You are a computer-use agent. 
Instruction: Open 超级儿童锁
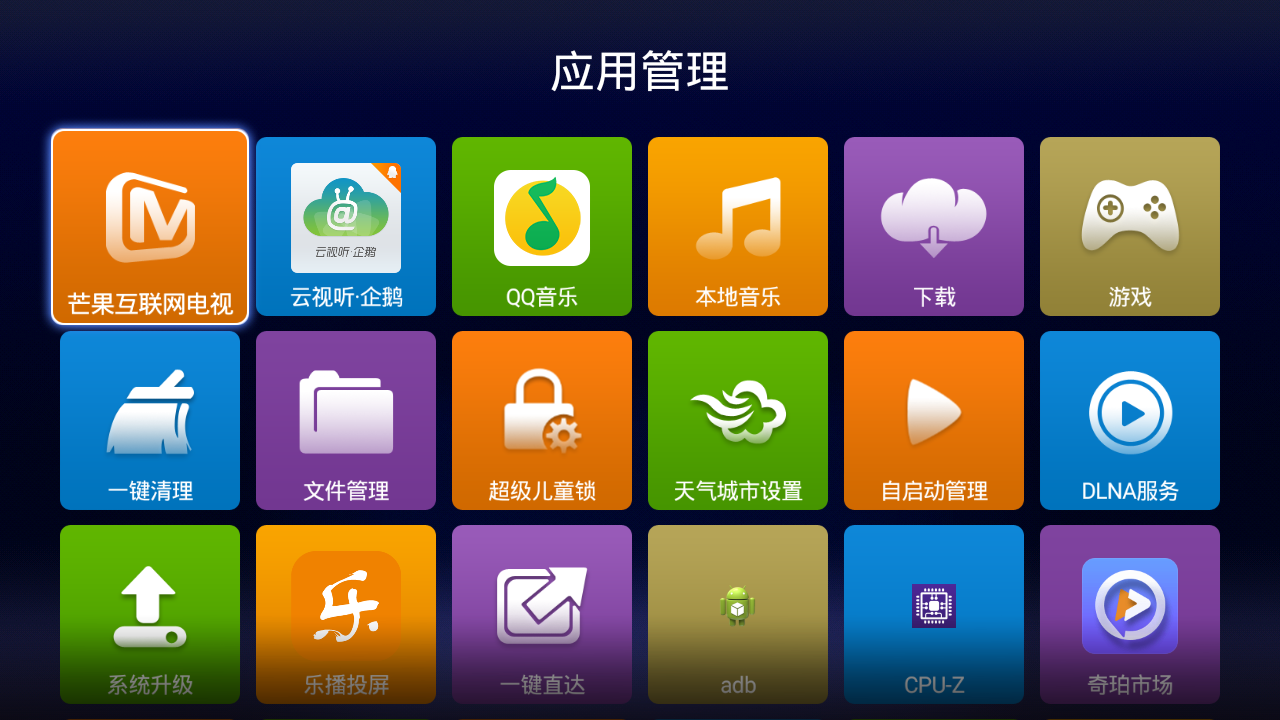[542, 420]
